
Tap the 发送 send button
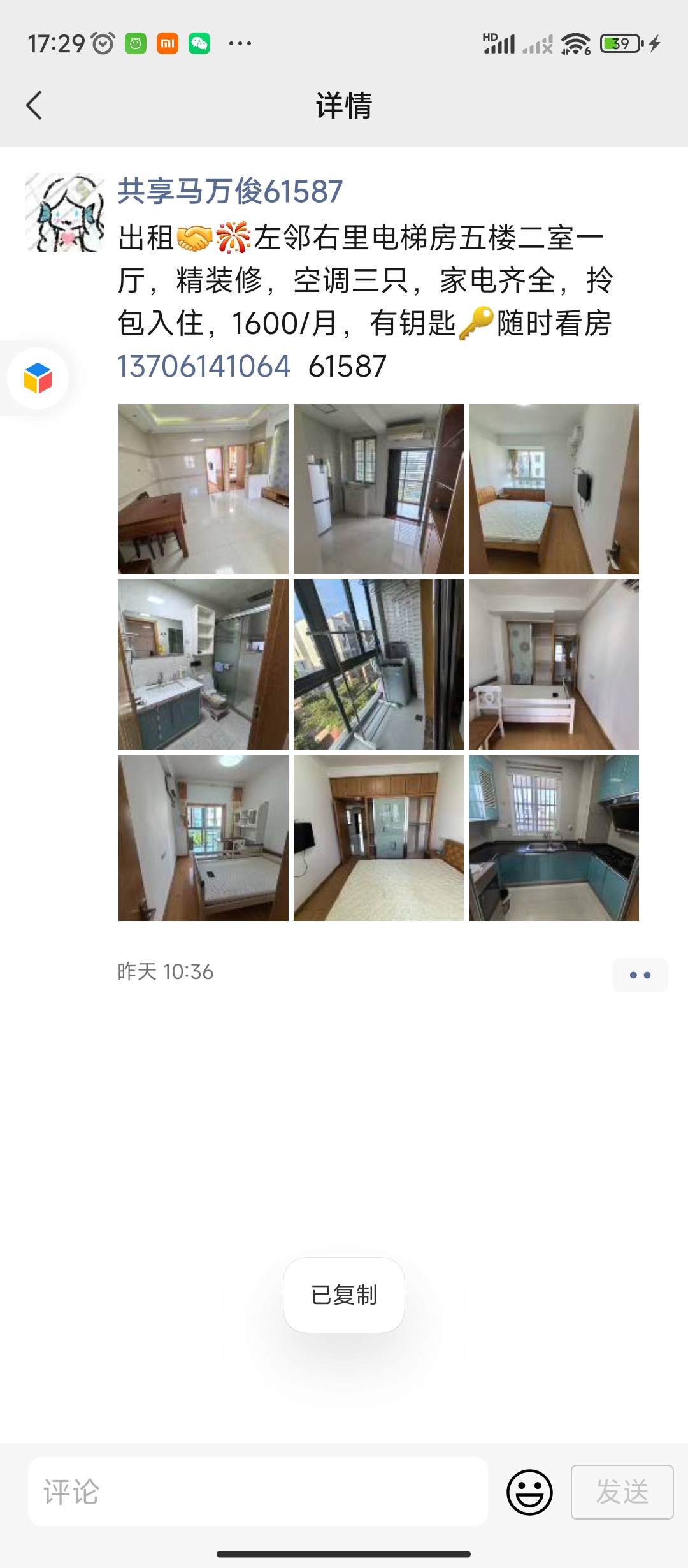pyautogui.click(x=622, y=1492)
